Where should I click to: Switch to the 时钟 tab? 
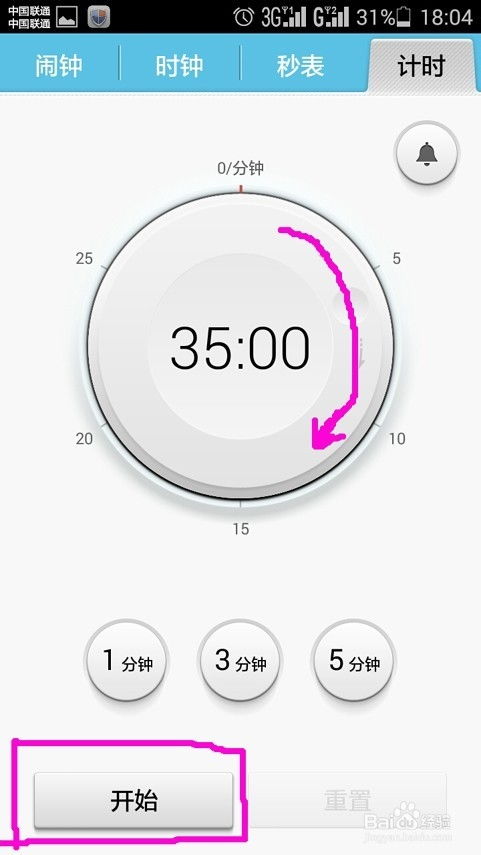179,66
